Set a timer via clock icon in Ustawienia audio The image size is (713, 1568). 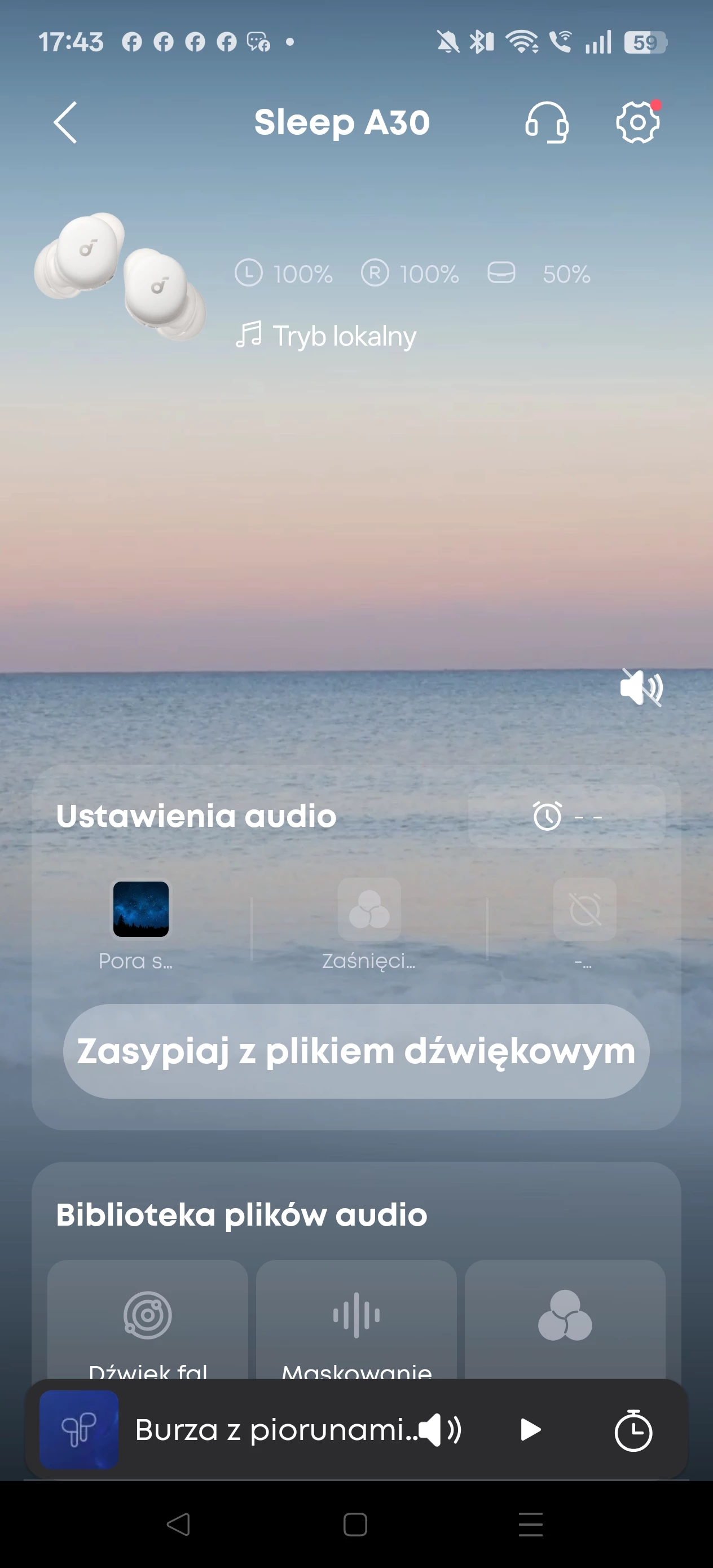coord(546,816)
